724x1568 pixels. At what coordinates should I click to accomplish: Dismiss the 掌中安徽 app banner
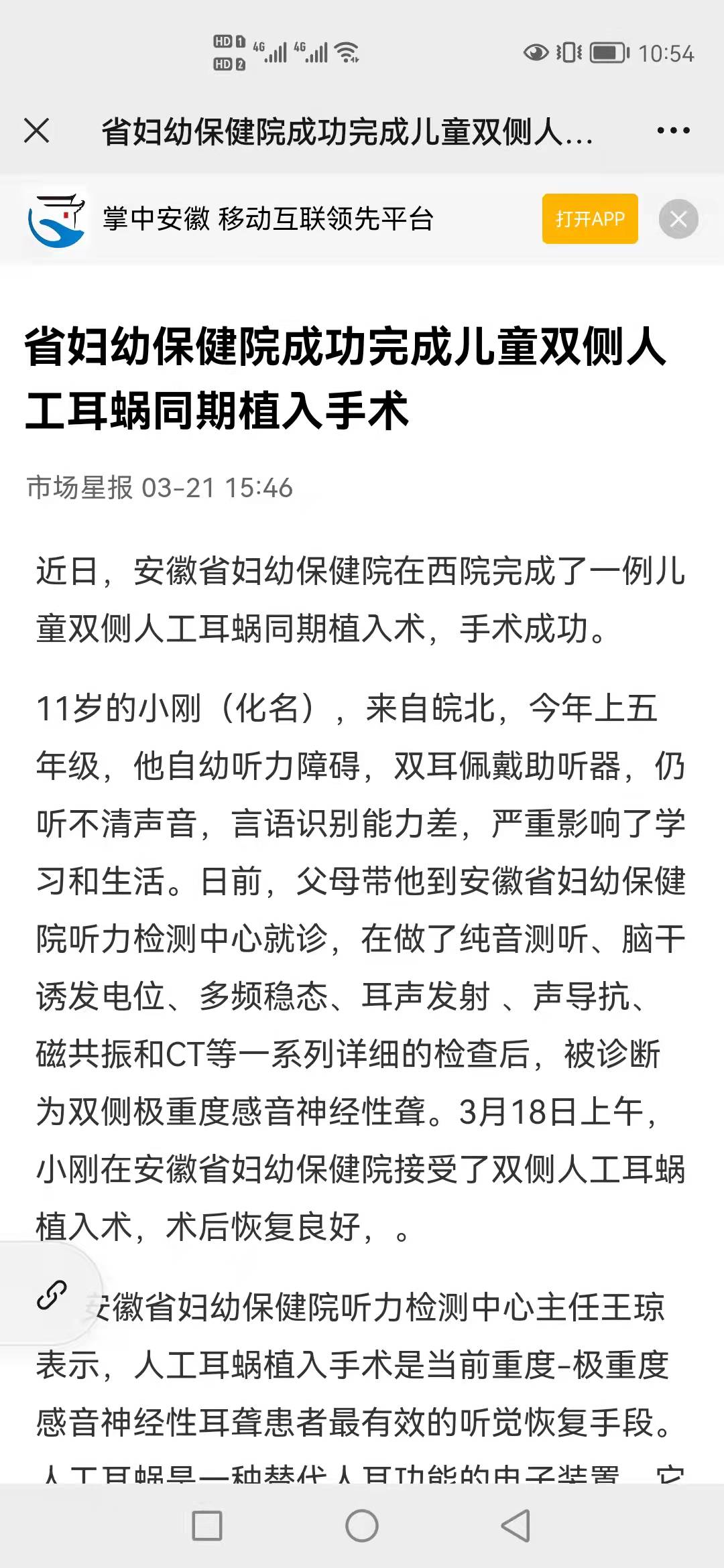point(678,219)
